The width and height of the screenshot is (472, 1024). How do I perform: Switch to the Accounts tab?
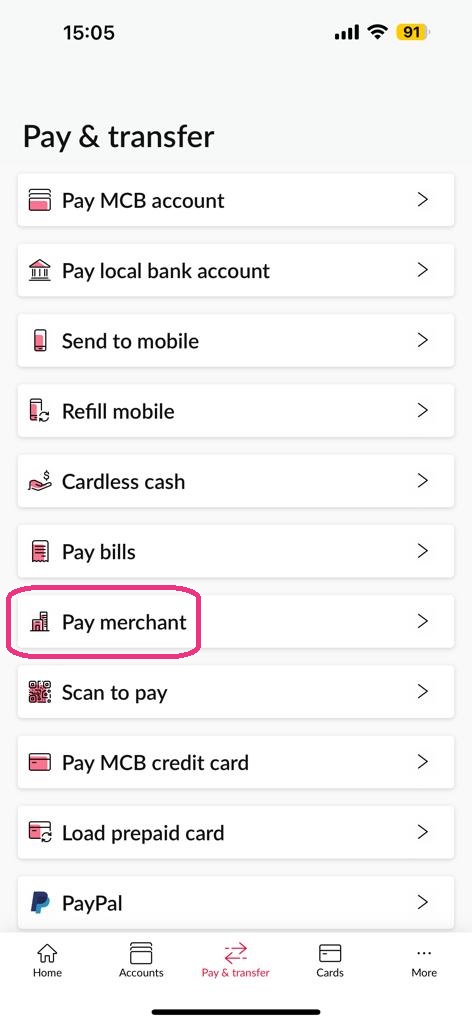click(x=141, y=960)
